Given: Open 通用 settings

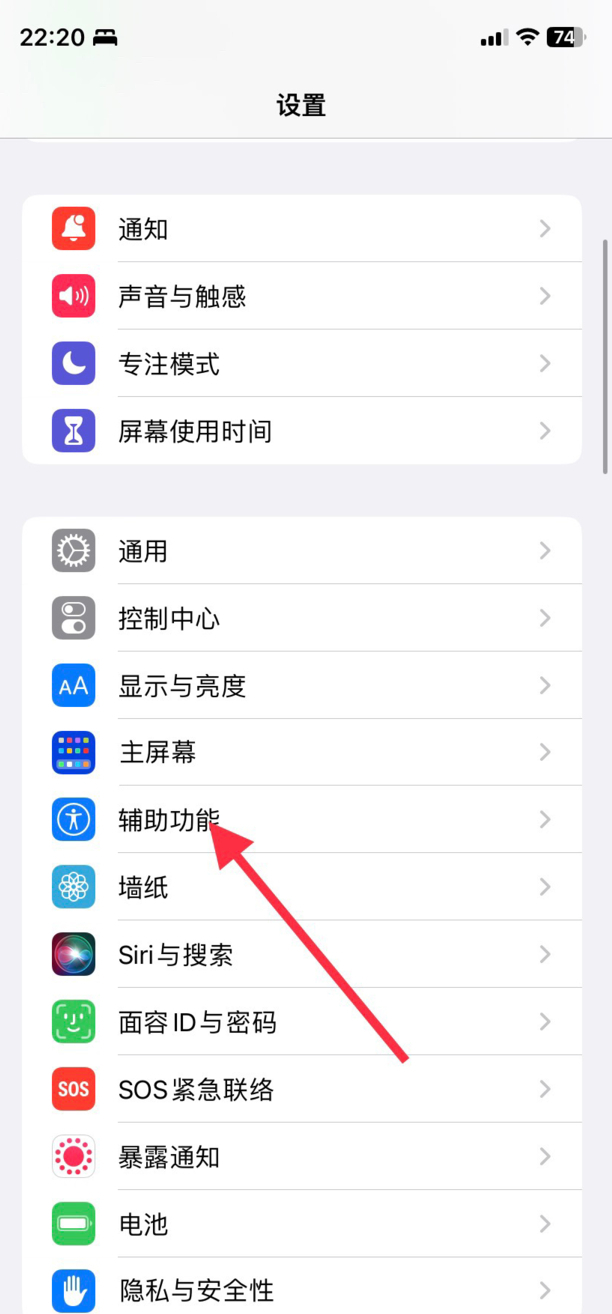Looking at the screenshot, I should tap(300, 551).
